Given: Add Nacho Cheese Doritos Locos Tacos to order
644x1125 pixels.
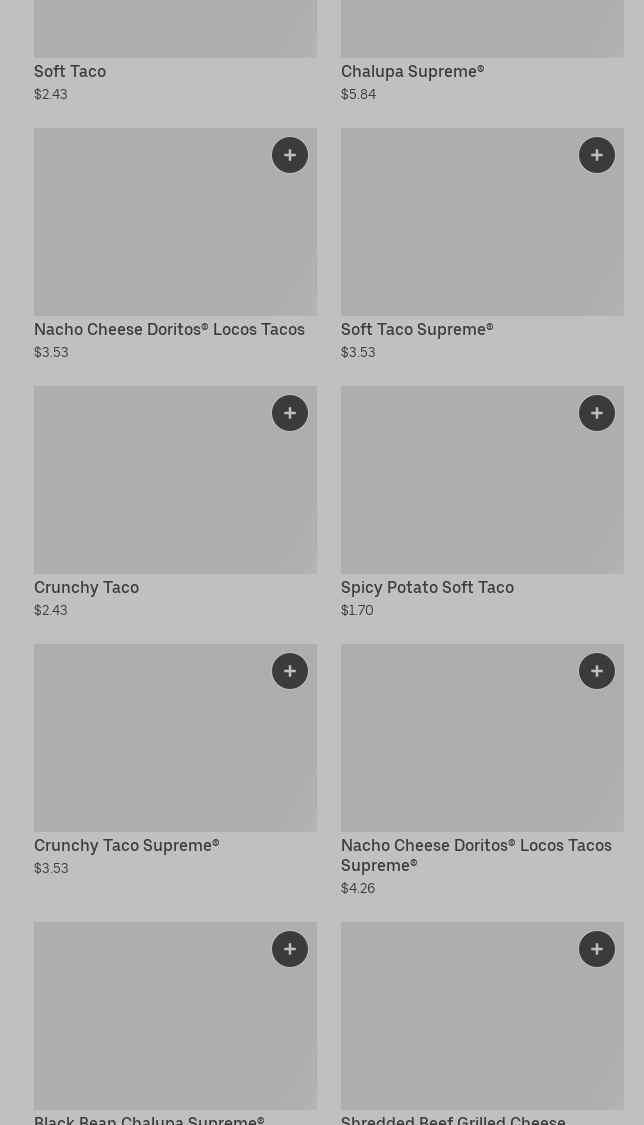Looking at the screenshot, I should click(290, 155).
